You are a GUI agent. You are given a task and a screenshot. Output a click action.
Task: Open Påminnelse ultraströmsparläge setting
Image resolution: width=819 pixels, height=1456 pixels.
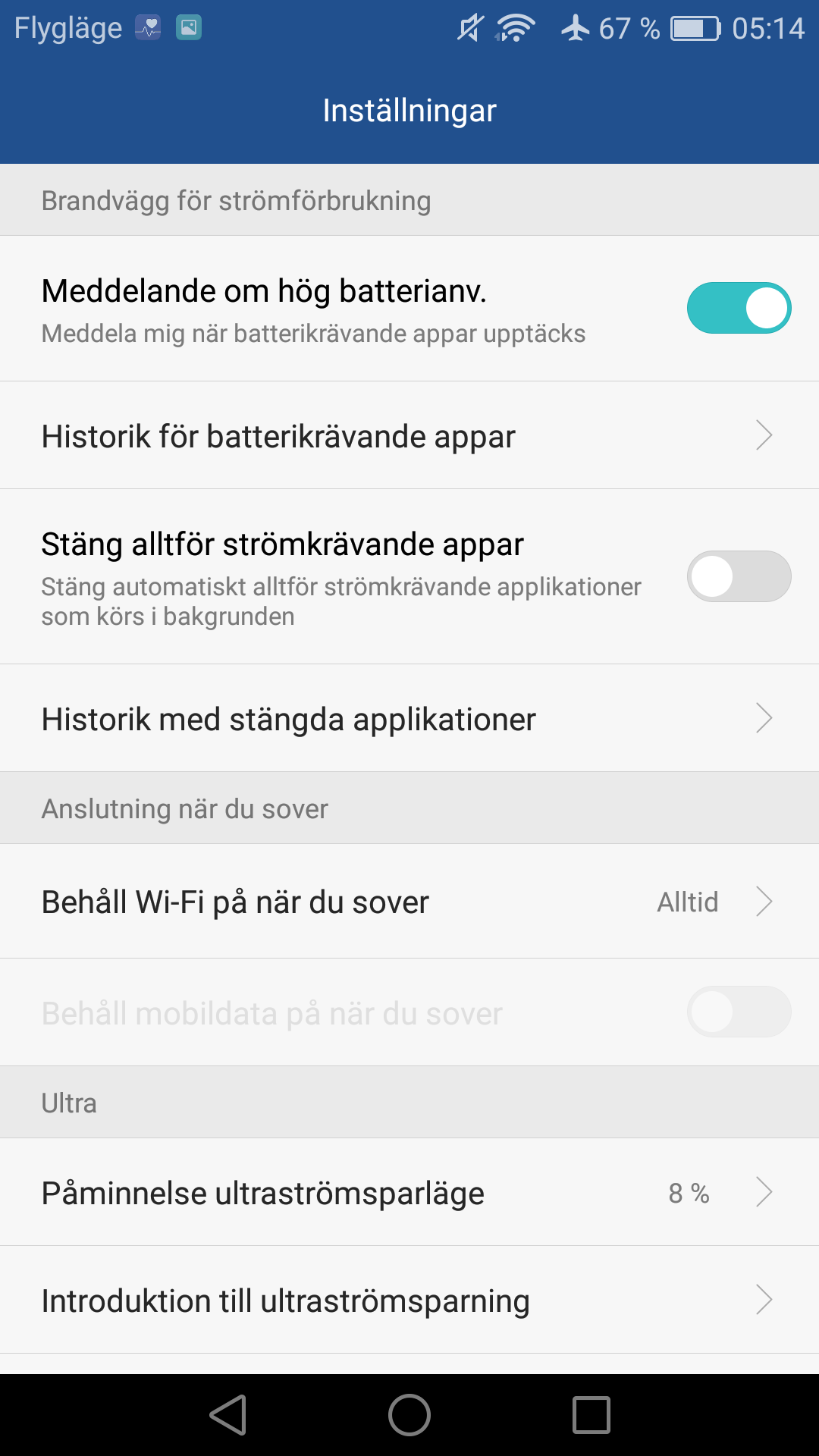tap(409, 1192)
